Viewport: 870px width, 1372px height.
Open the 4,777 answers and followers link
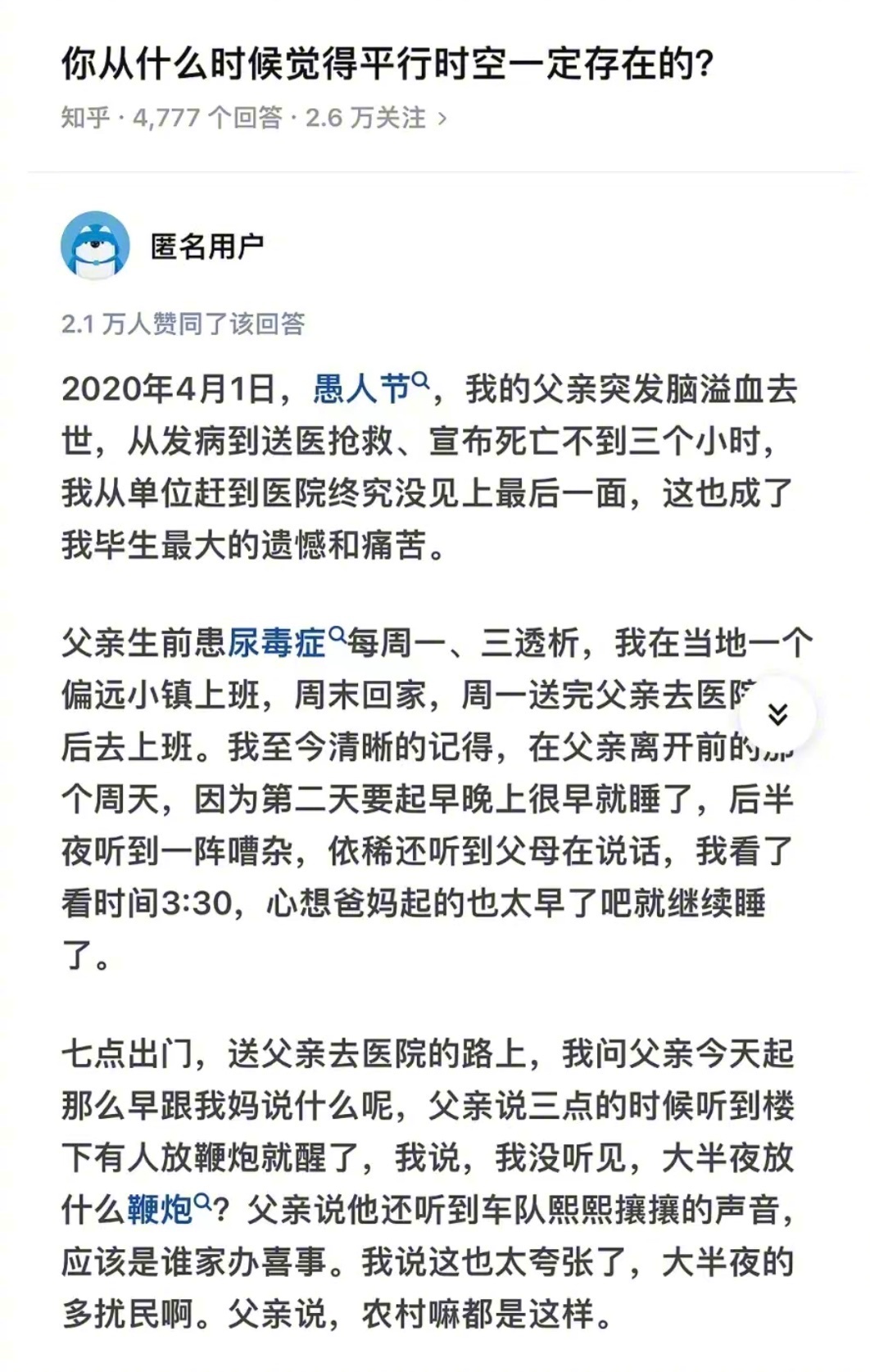coord(254,118)
